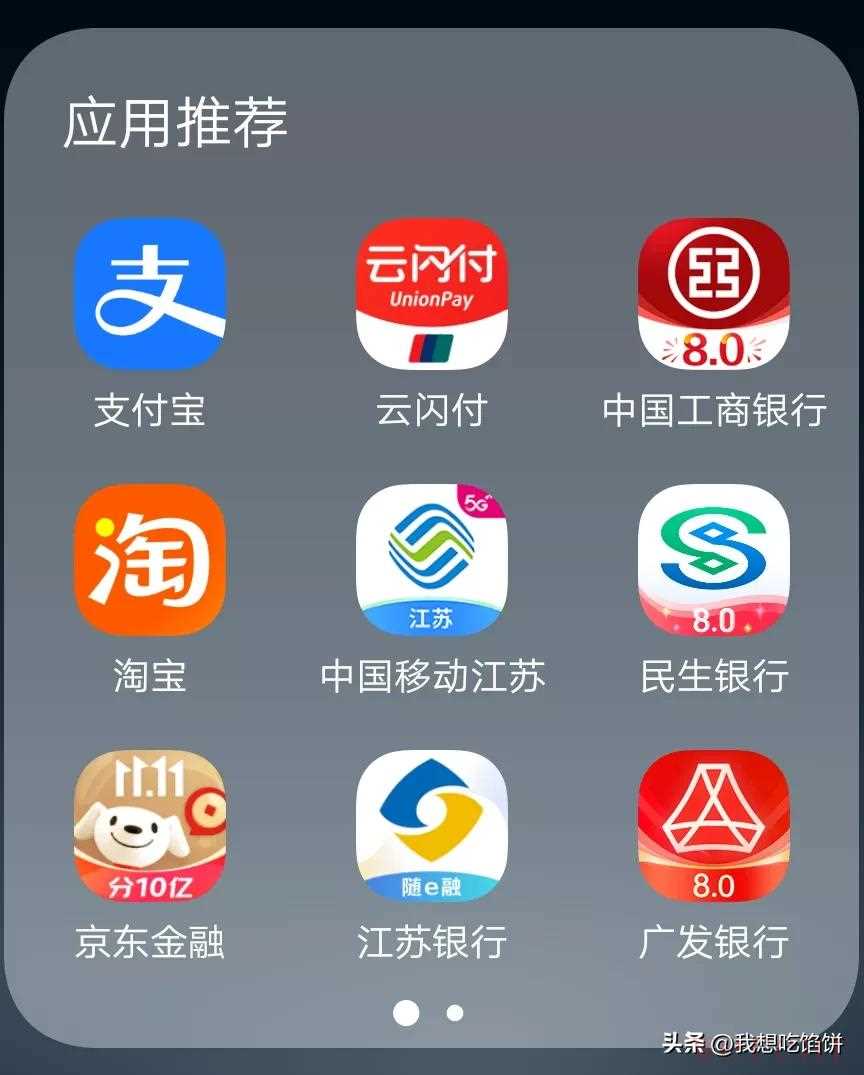Launch 云闪付 UnionPay app
864x1075 pixels.
431,294
